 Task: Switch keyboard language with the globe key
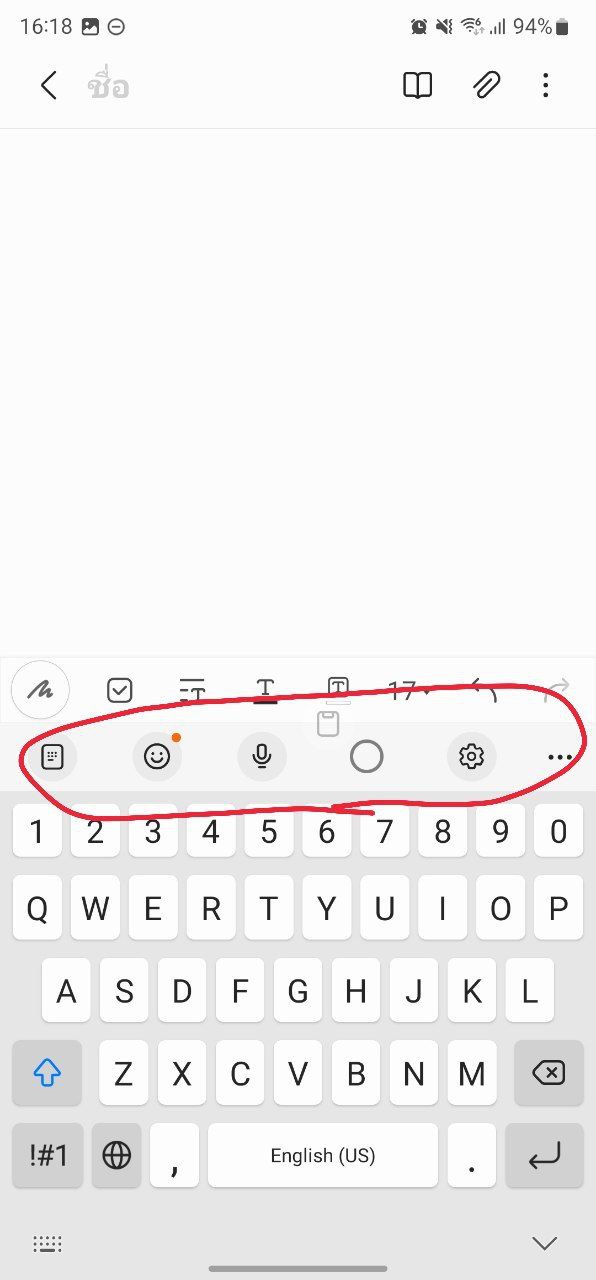coord(117,1155)
